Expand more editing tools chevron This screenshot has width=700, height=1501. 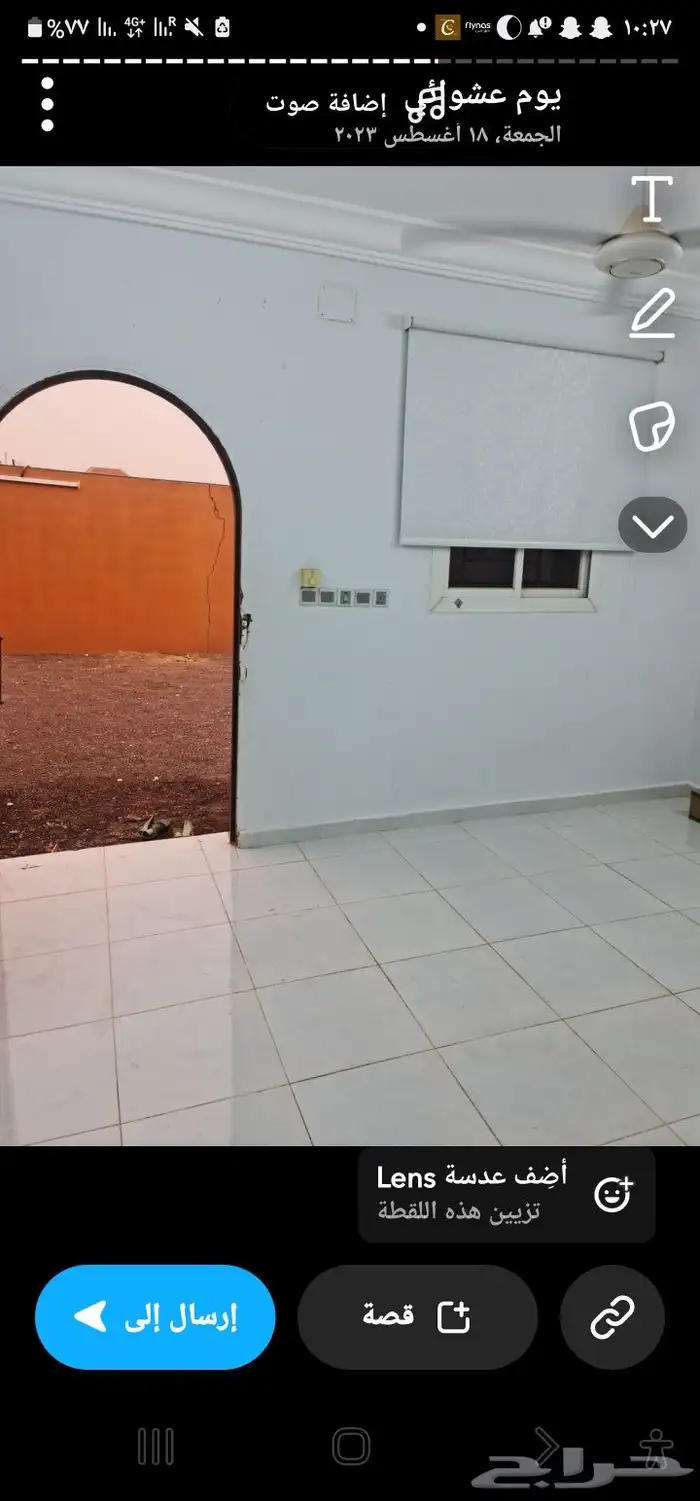tap(652, 525)
